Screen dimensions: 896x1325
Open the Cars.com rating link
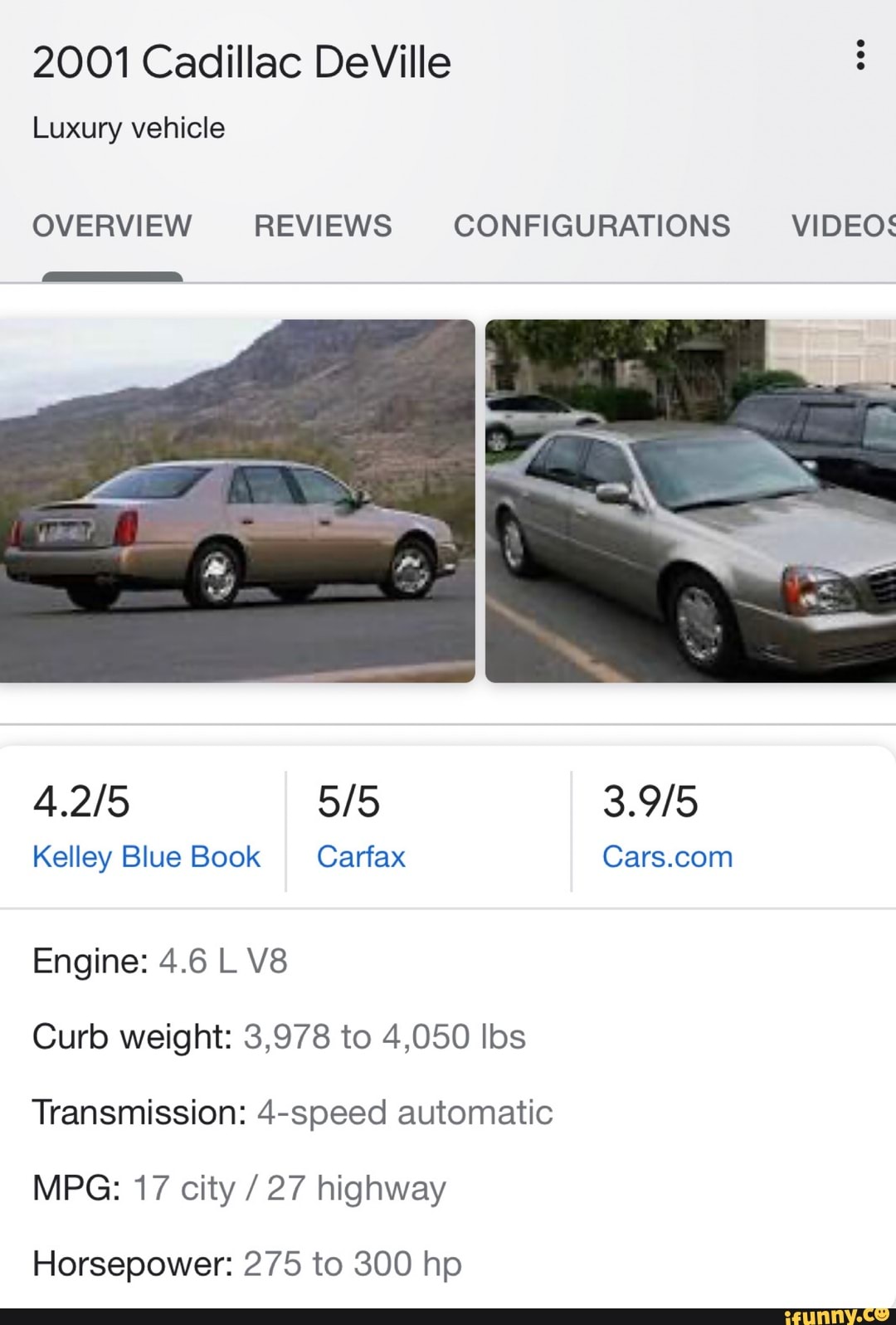pyautogui.click(x=667, y=856)
